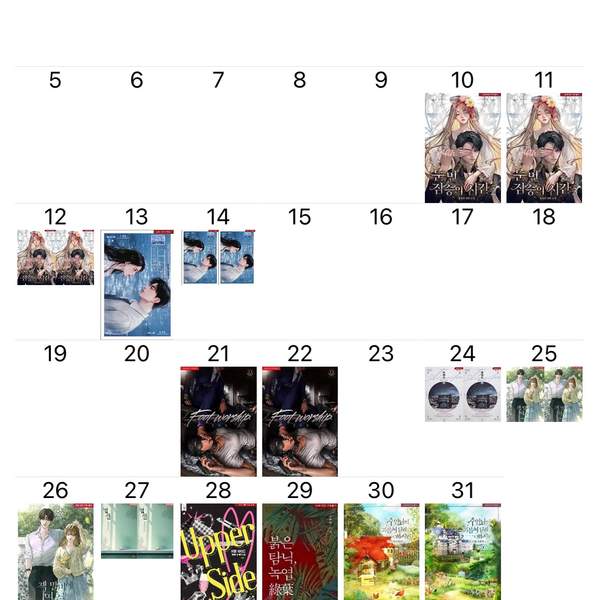Select day 24 book entries
The width and height of the screenshot is (600, 600).
pyautogui.click(x=462, y=394)
